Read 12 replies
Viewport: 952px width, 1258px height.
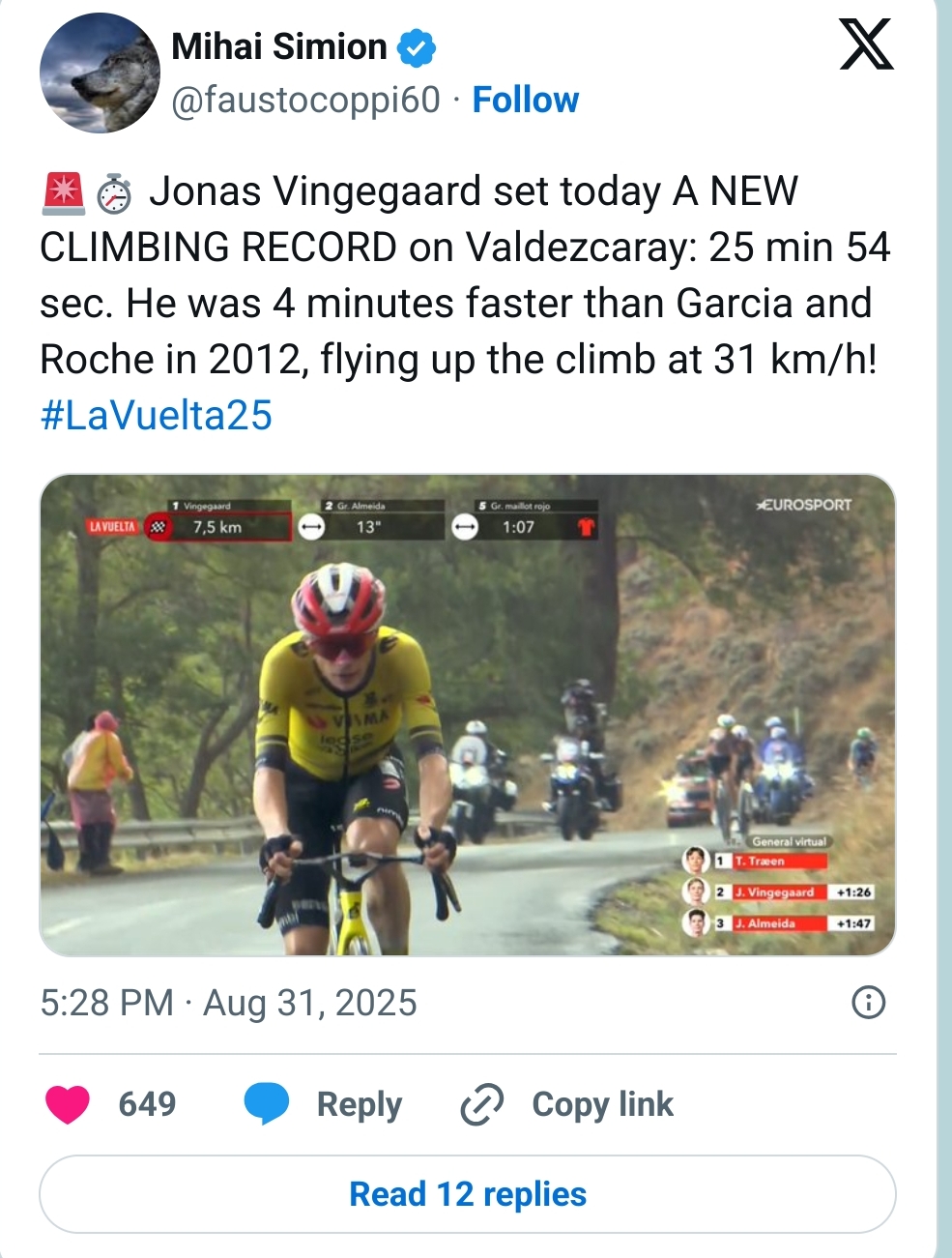point(467,1194)
